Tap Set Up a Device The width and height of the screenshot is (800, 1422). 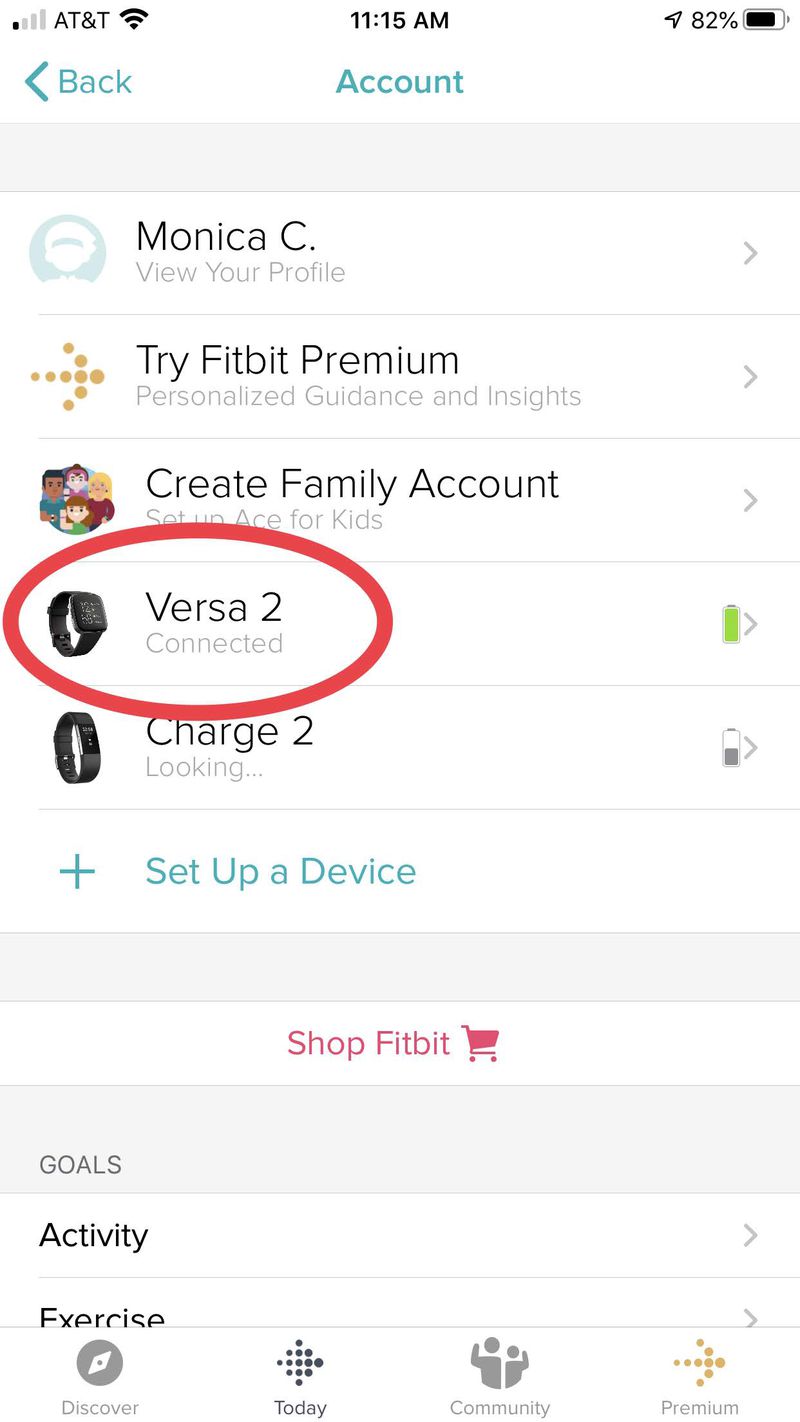280,871
